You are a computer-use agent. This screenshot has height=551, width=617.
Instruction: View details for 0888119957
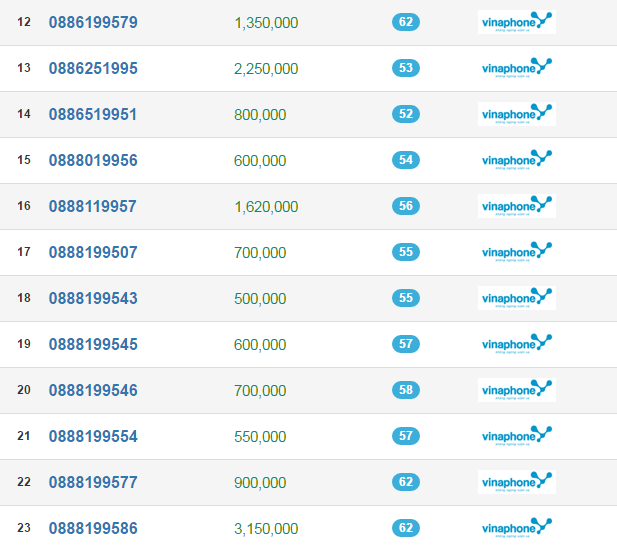point(93,206)
